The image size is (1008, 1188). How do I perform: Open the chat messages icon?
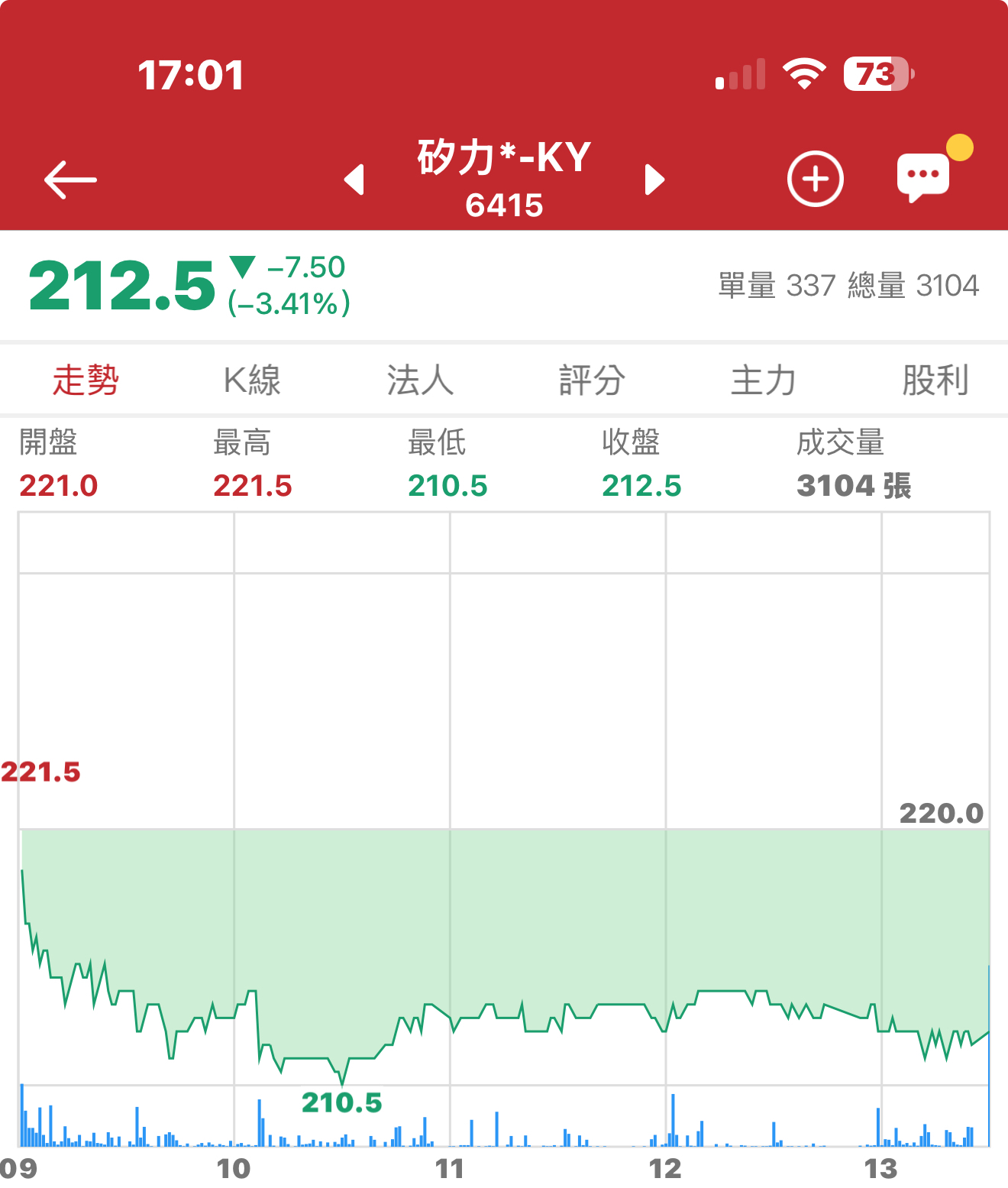coord(923,177)
